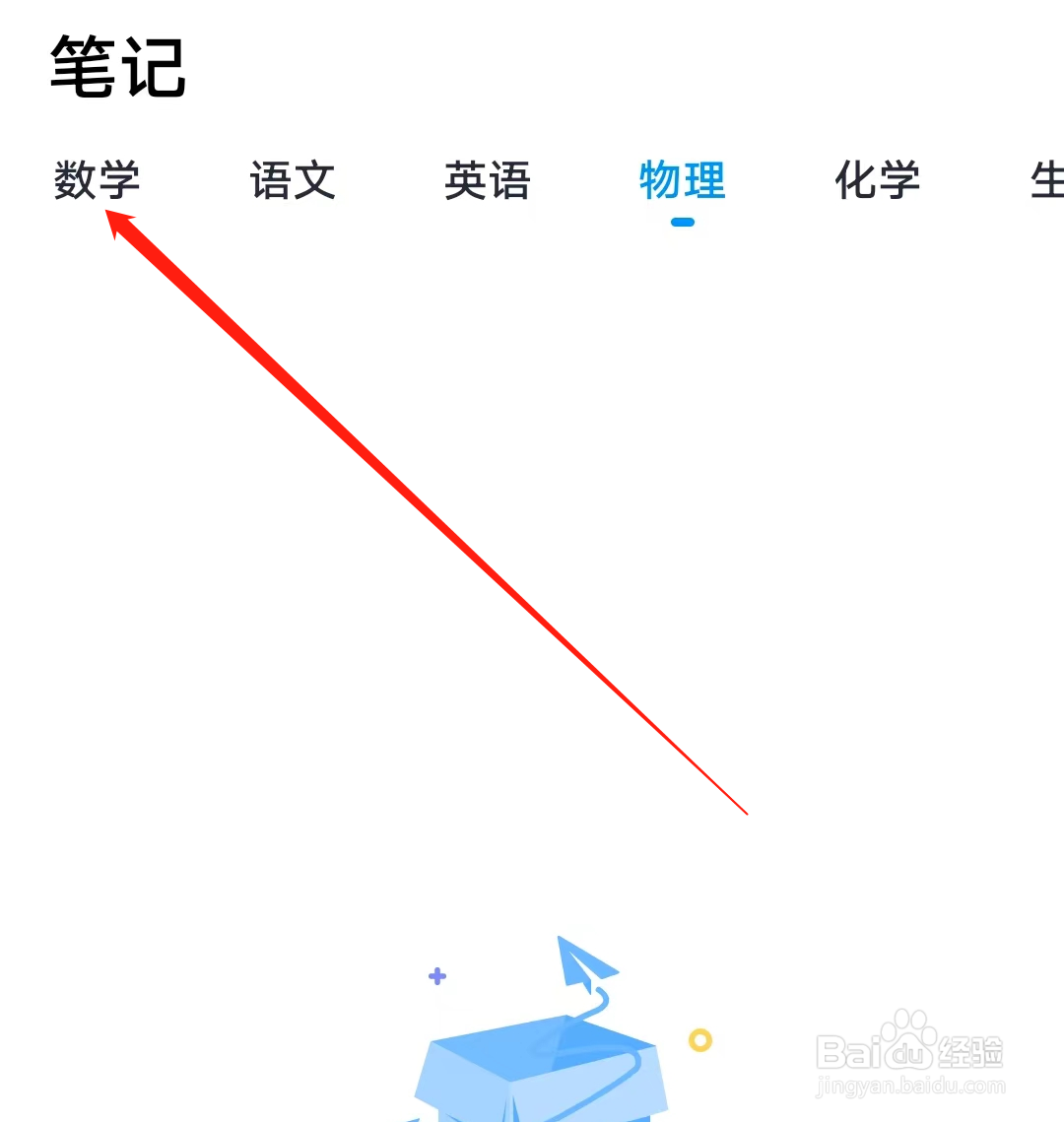
Task: Switch to the 化学 subject tab
Action: (x=876, y=181)
